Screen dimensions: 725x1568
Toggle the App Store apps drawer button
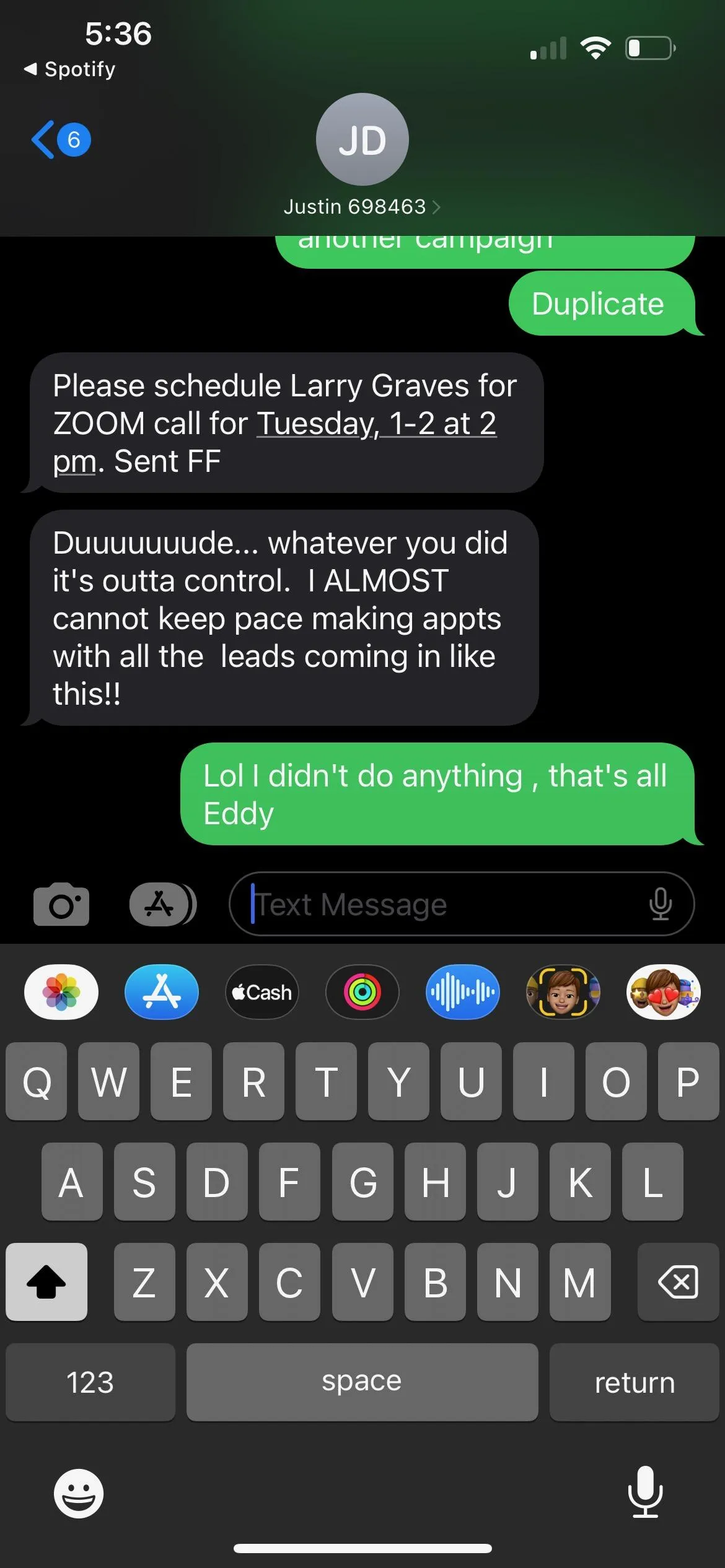[x=162, y=904]
